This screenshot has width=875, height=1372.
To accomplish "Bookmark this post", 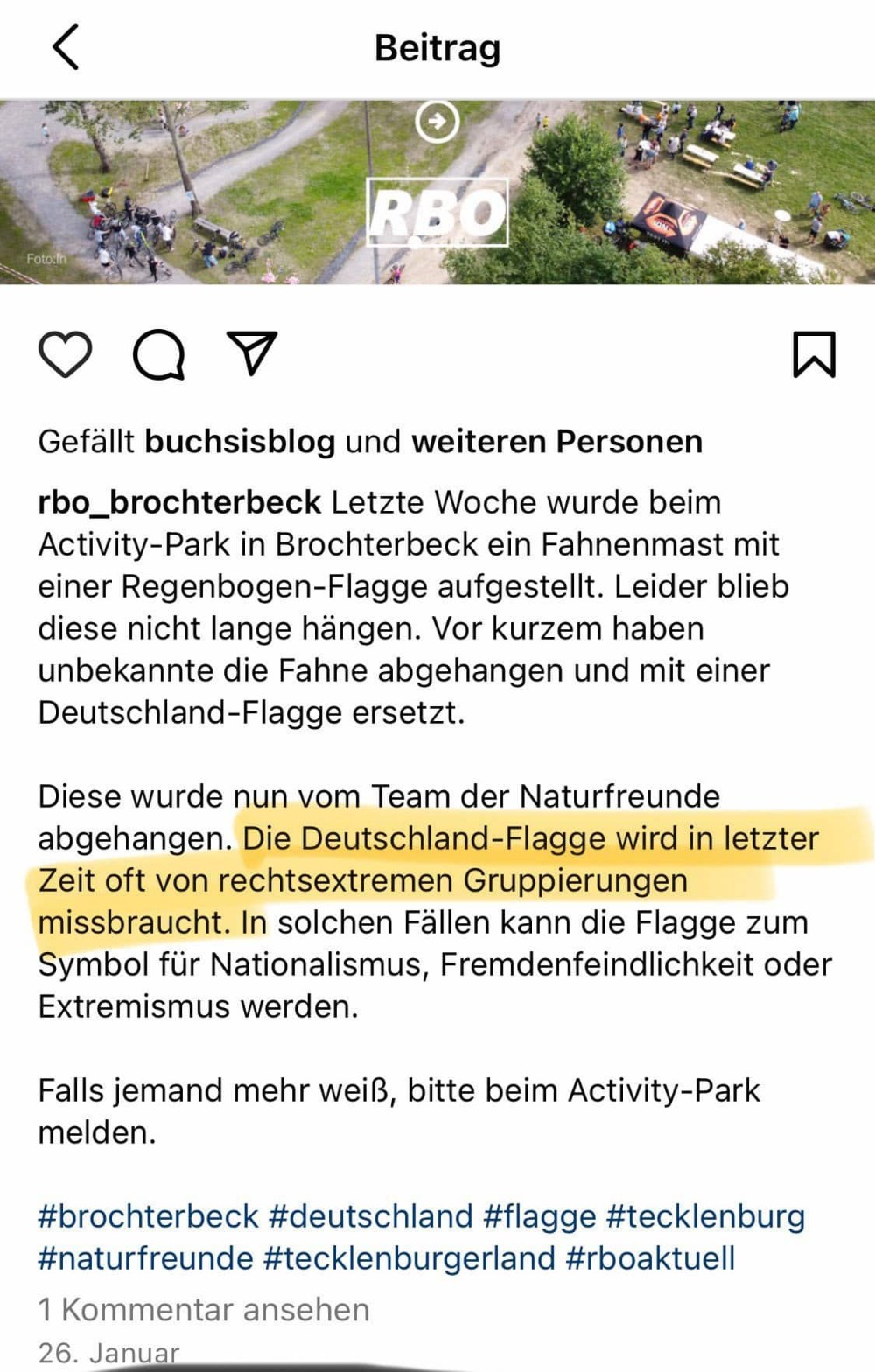I will [814, 355].
